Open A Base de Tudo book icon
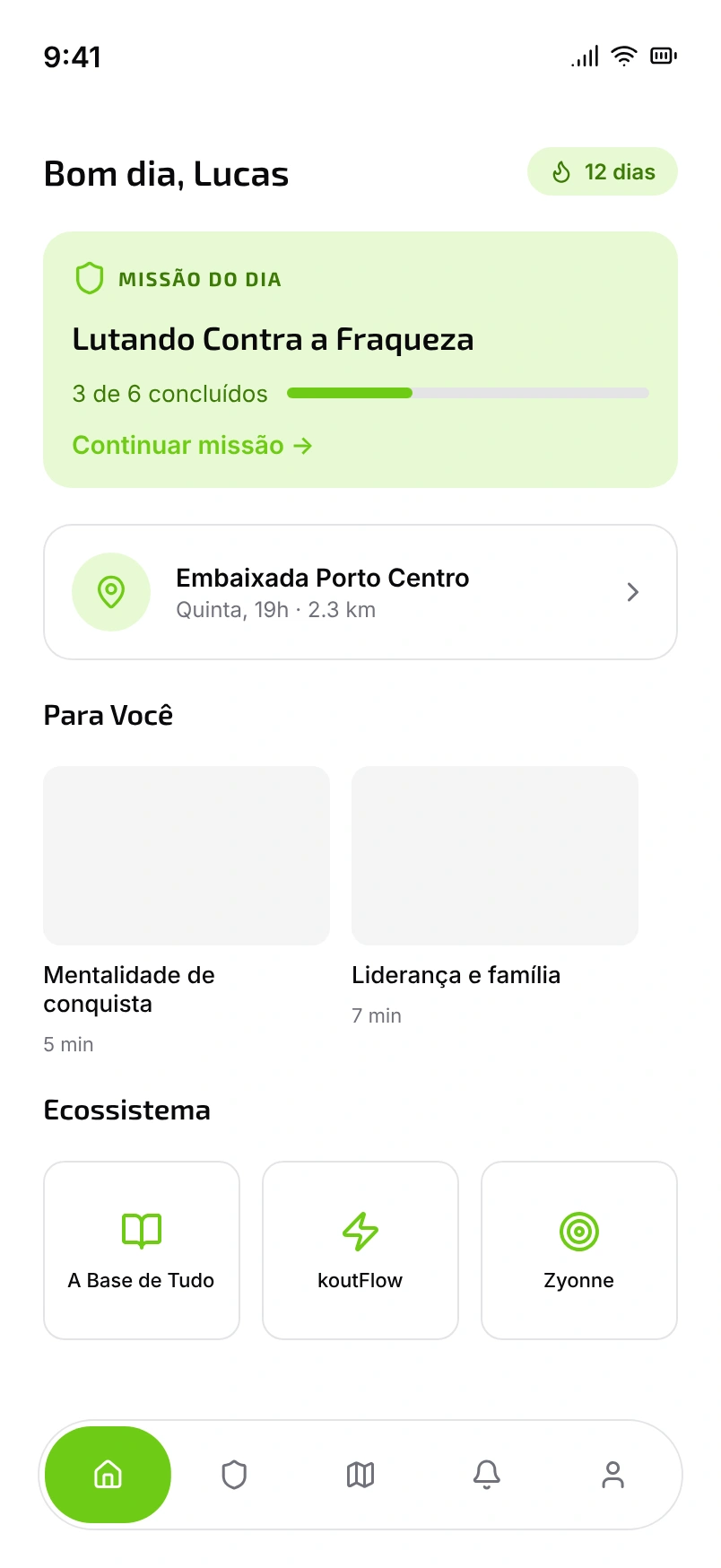 (x=141, y=1230)
